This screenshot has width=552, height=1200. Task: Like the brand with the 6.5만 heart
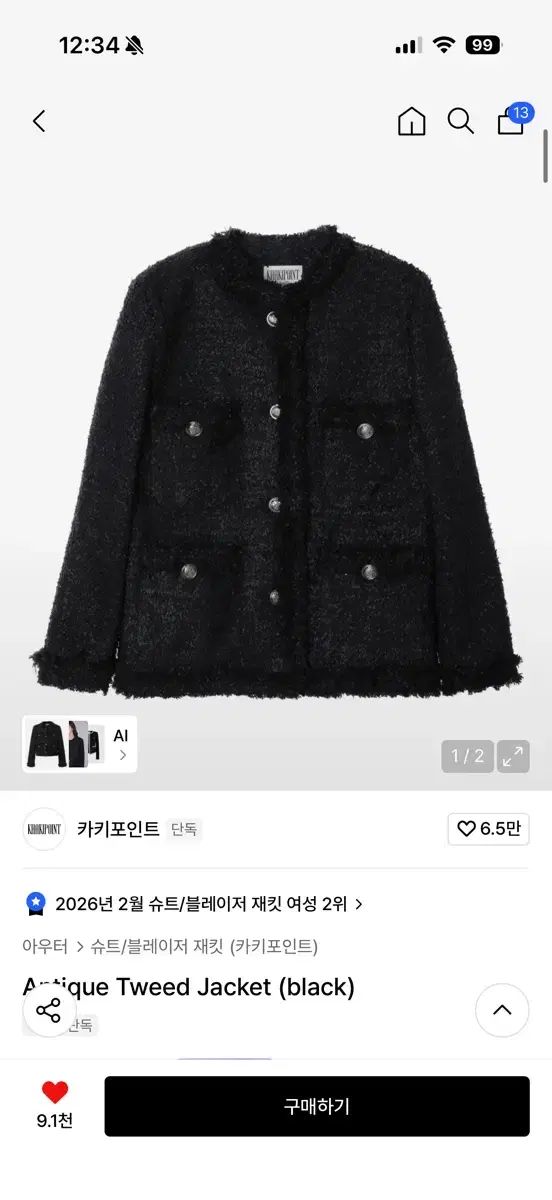pos(488,828)
